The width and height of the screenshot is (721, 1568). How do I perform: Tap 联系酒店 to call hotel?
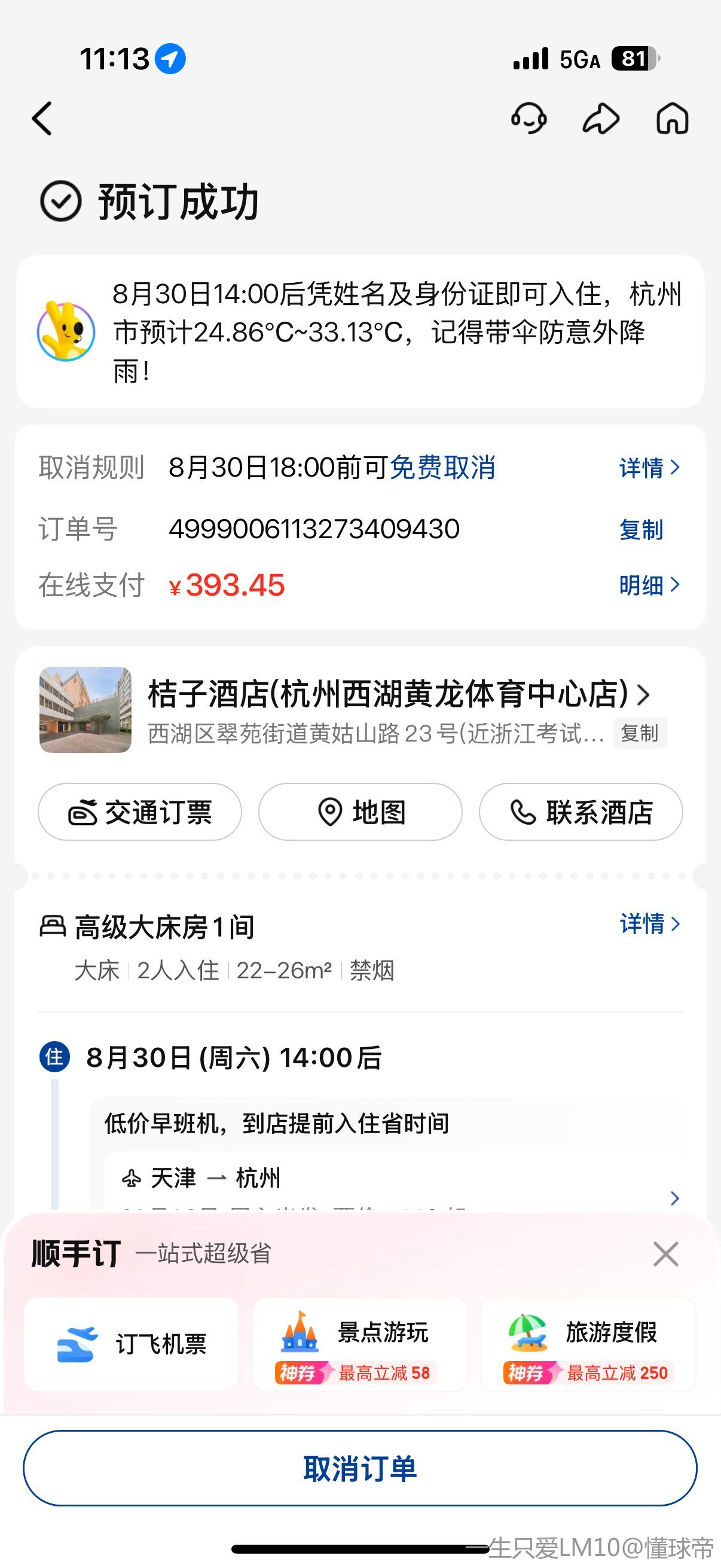coord(581,812)
